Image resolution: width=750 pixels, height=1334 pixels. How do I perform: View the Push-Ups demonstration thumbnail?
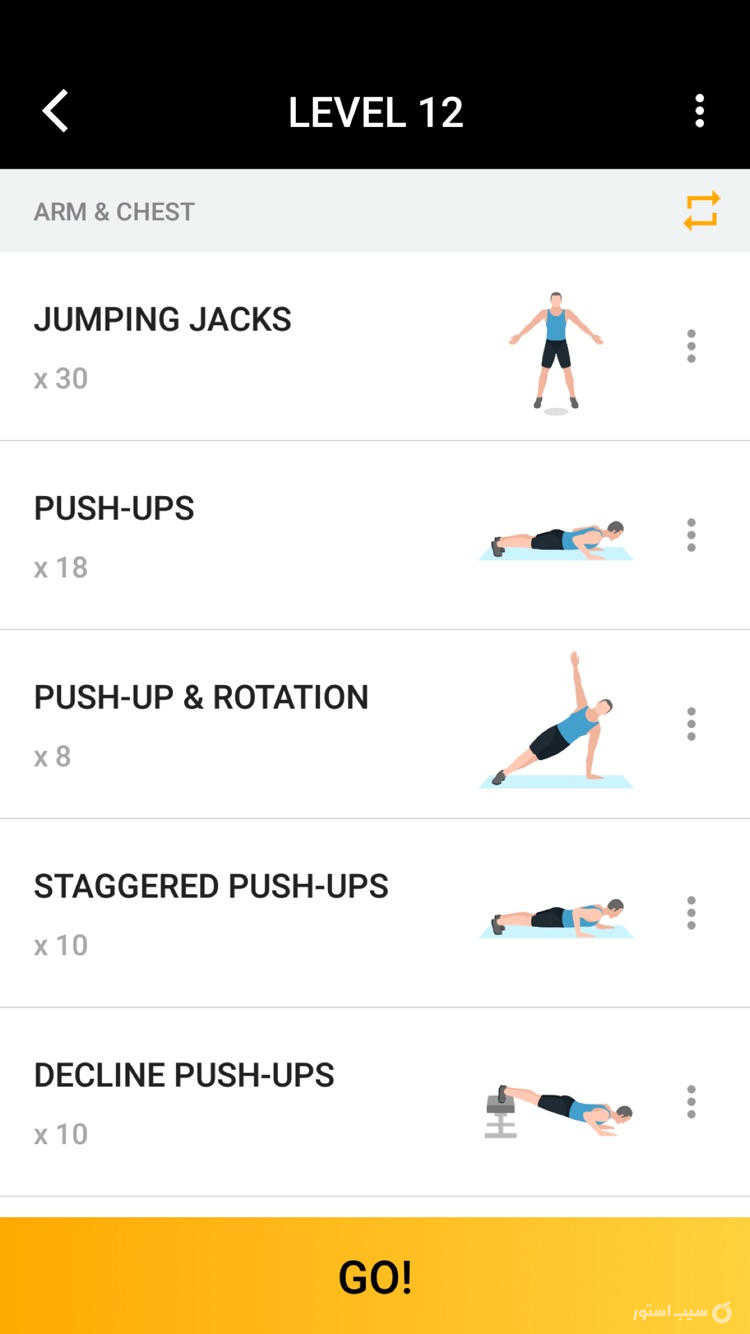point(556,540)
